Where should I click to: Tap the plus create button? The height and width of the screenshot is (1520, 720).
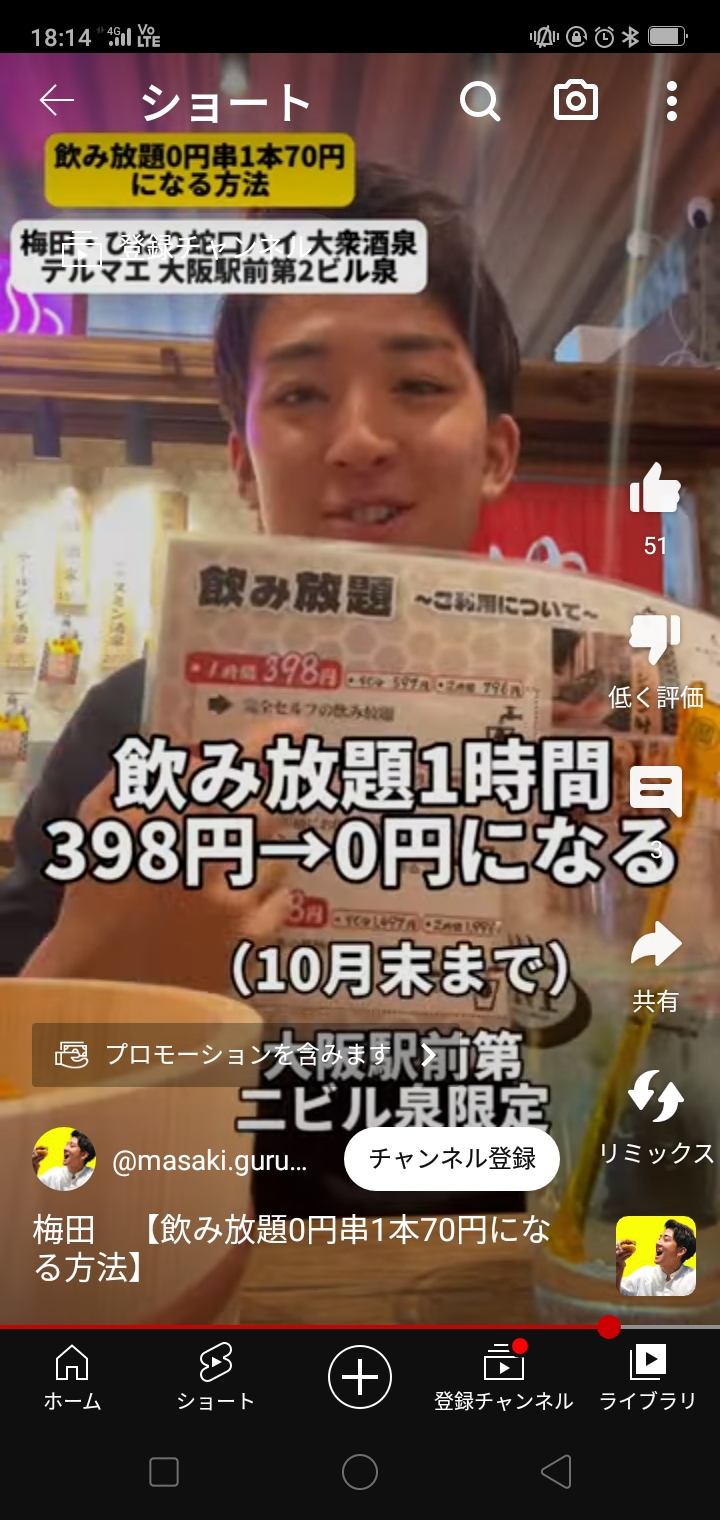tap(360, 1377)
